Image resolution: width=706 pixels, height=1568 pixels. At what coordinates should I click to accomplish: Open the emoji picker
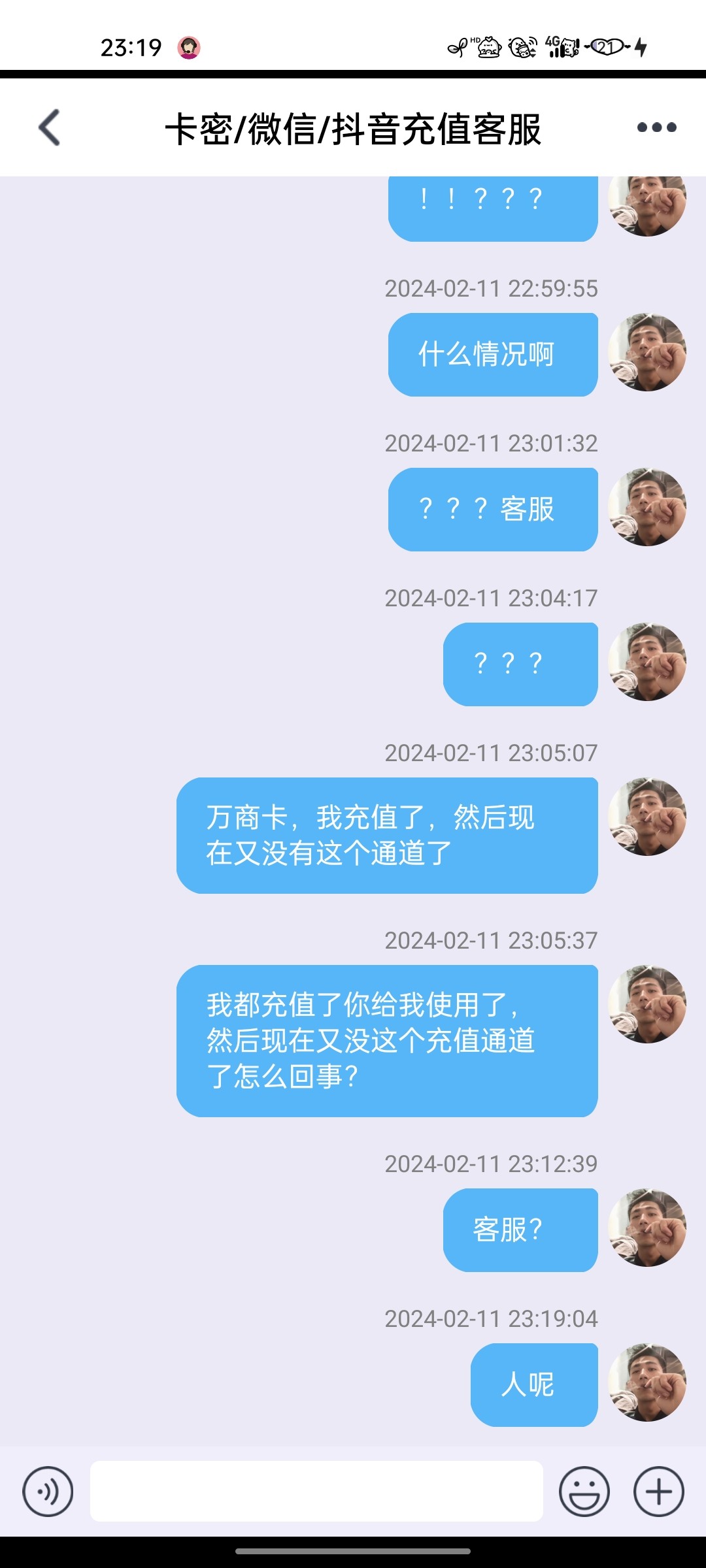click(584, 1492)
